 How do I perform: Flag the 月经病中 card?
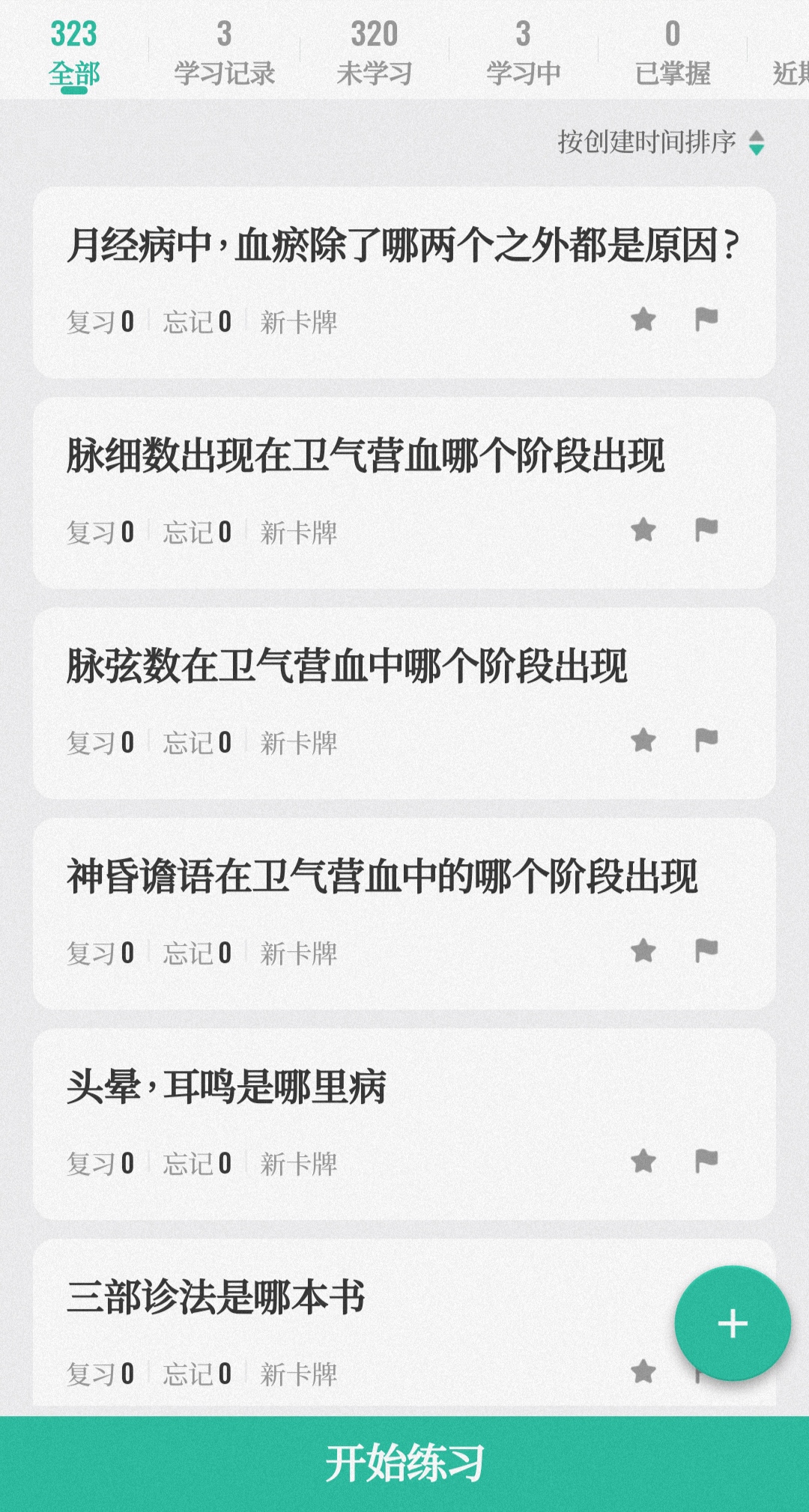(706, 320)
